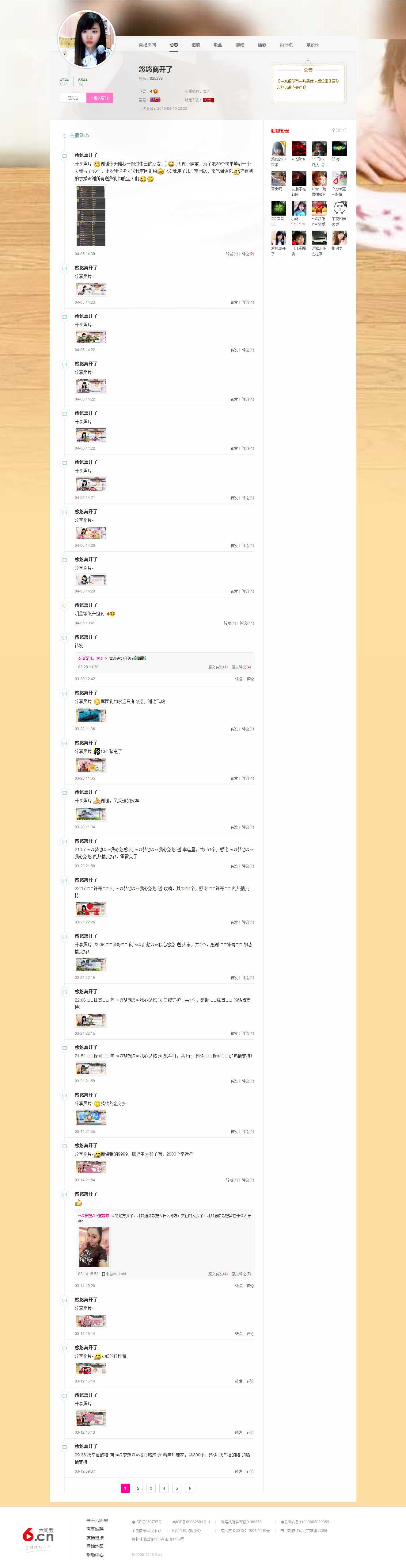
Task: Open the 档案 tab
Action: (x=262, y=45)
